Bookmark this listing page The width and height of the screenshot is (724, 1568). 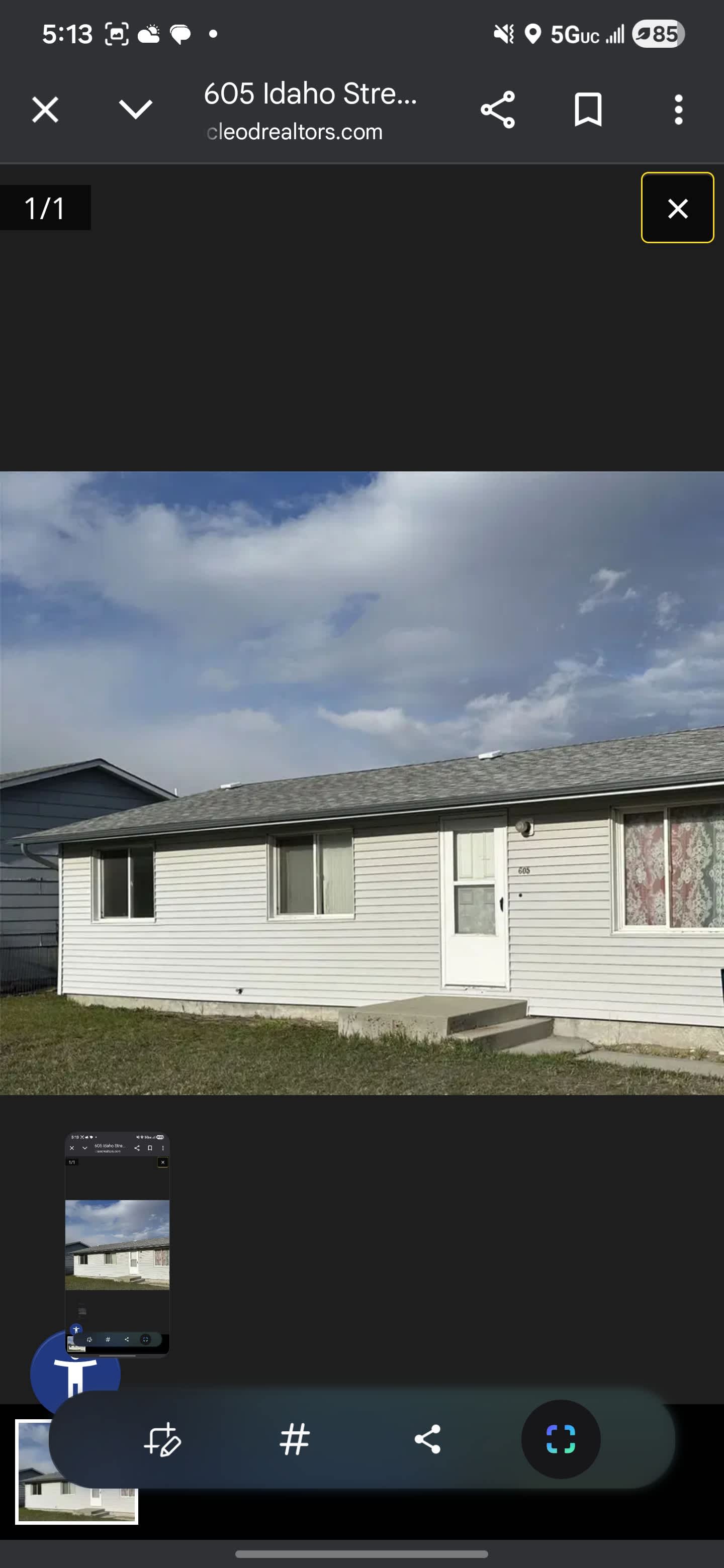tap(588, 110)
